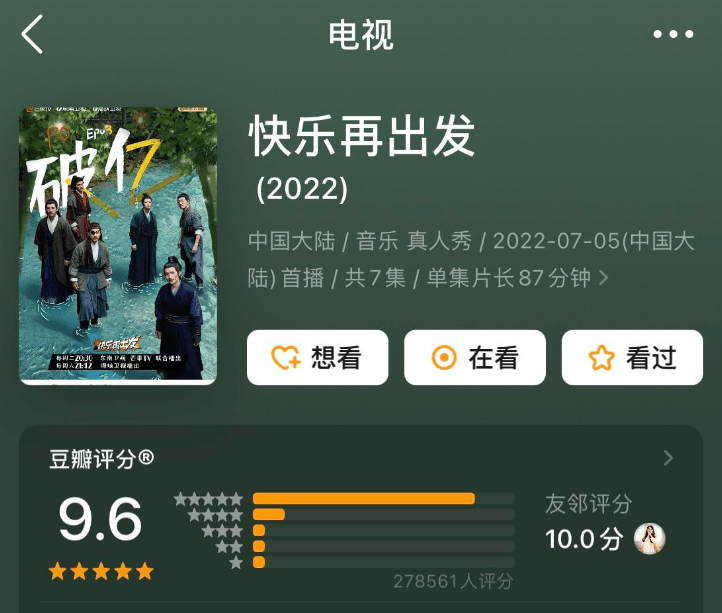Open the 快乐再出发 poster image
The width and height of the screenshot is (722, 613).
coord(118,246)
